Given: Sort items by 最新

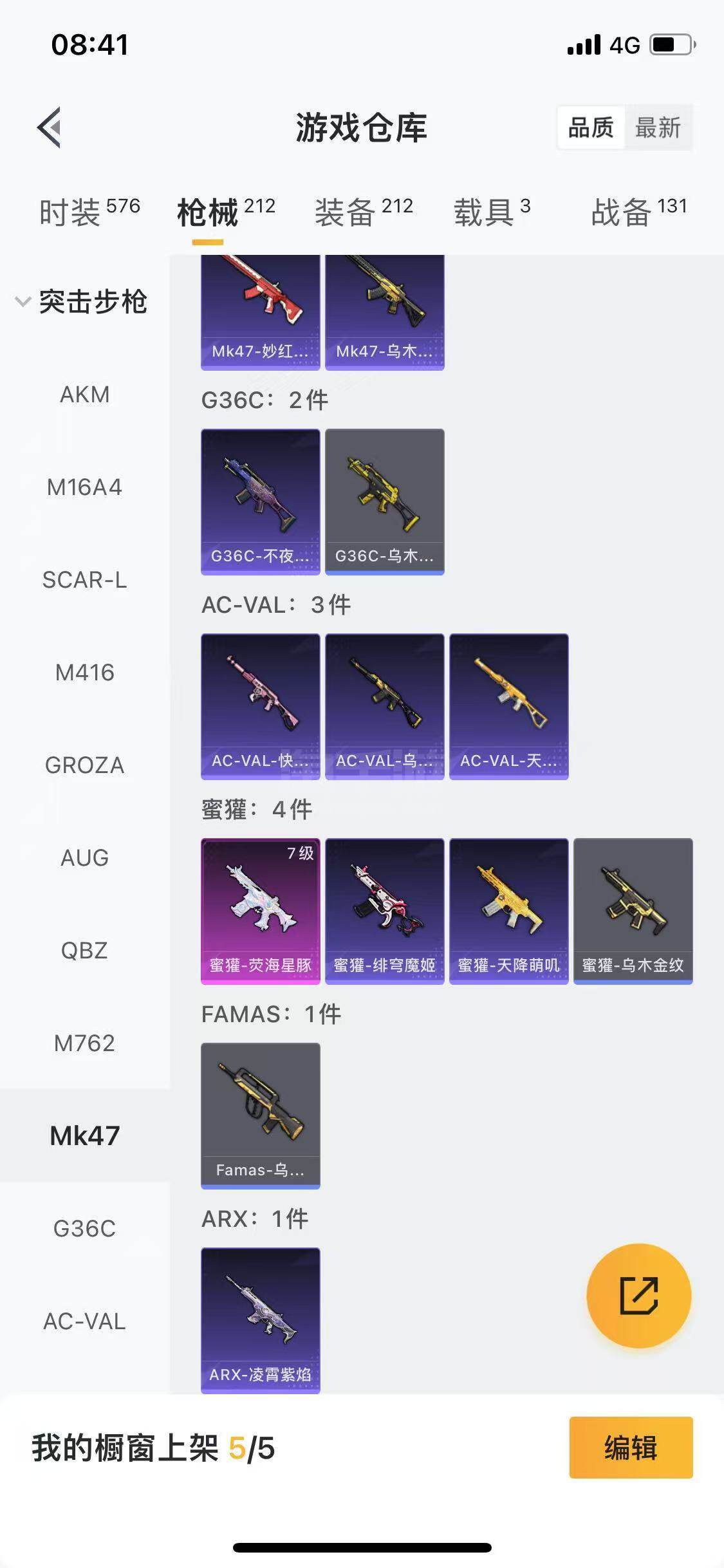Looking at the screenshot, I should pos(658,127).
